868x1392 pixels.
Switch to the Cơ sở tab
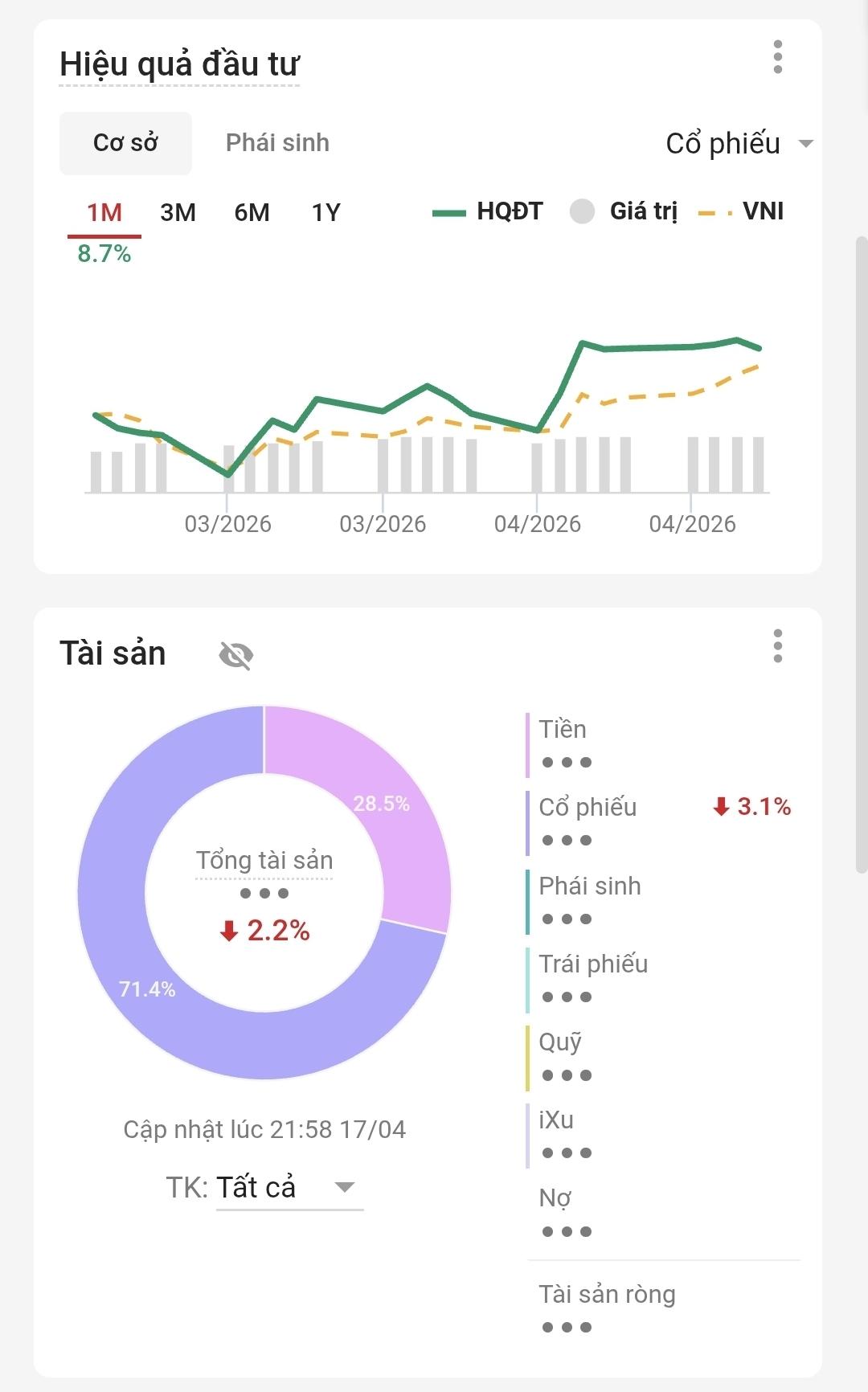coord(125,143)
